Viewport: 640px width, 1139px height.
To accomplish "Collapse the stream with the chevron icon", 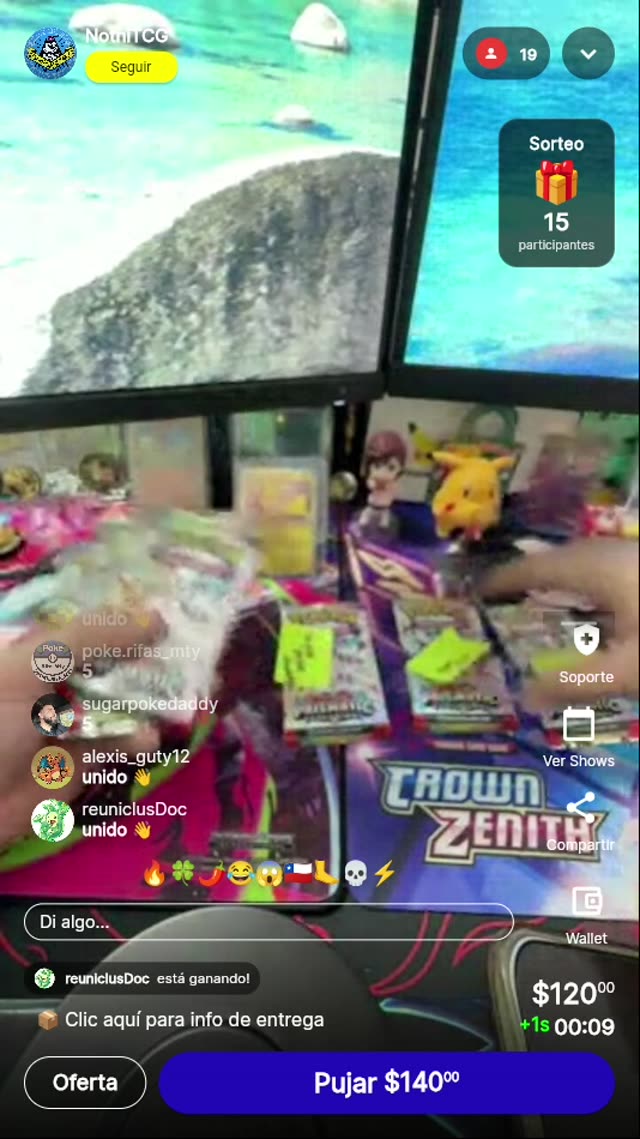I will click(588, 54).
